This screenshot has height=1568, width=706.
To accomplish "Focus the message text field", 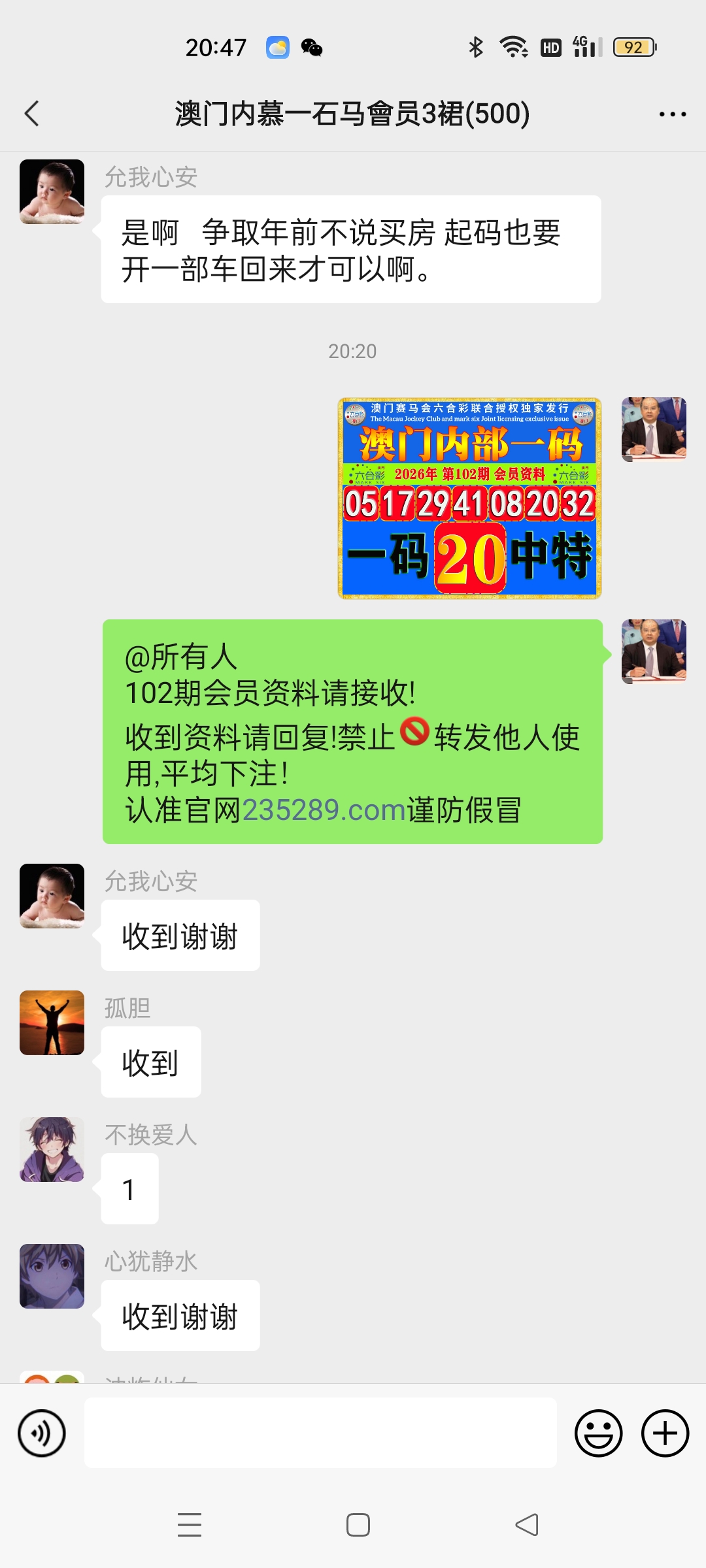I will 320,1433.
